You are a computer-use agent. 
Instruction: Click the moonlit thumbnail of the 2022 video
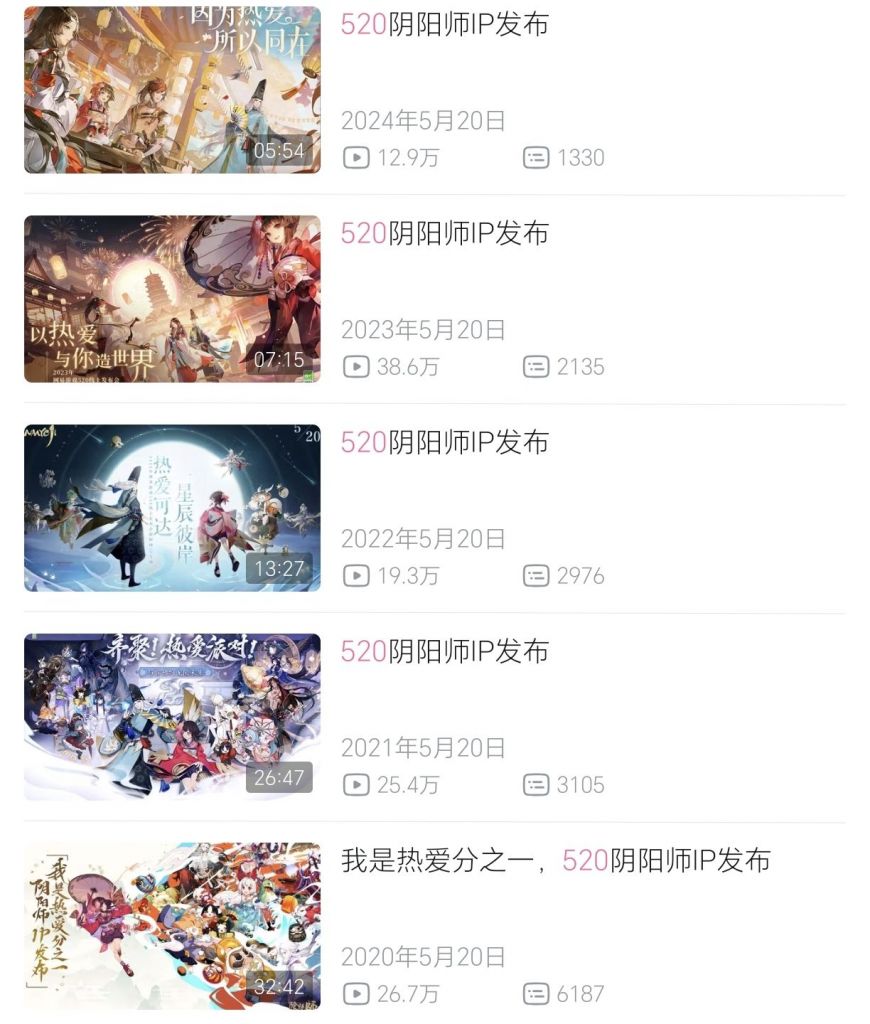coord(172,507)
